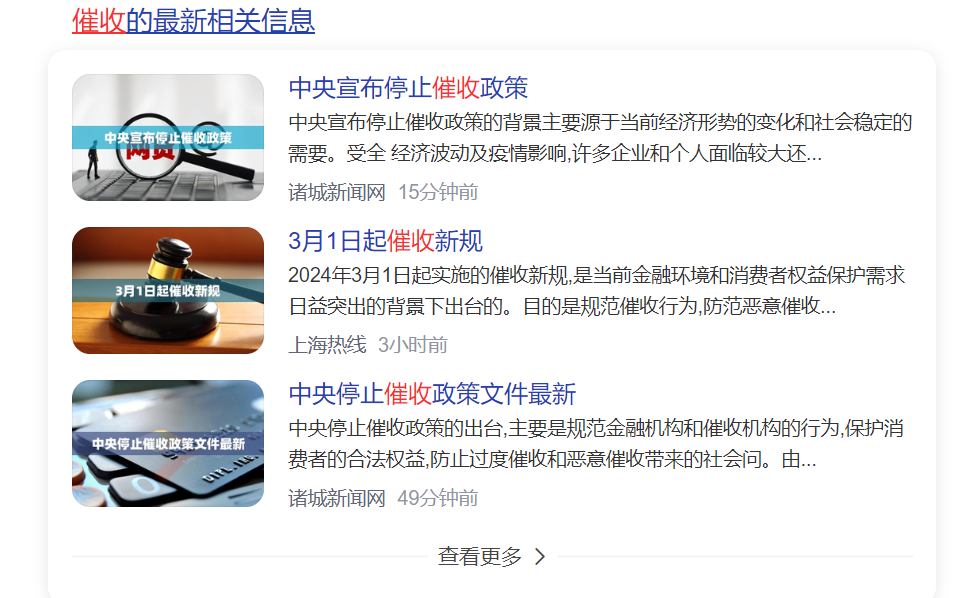Open the 催收的最新相关信息 heading link
The width and height of the screenshot is (976, 598).
pos(193,20)
